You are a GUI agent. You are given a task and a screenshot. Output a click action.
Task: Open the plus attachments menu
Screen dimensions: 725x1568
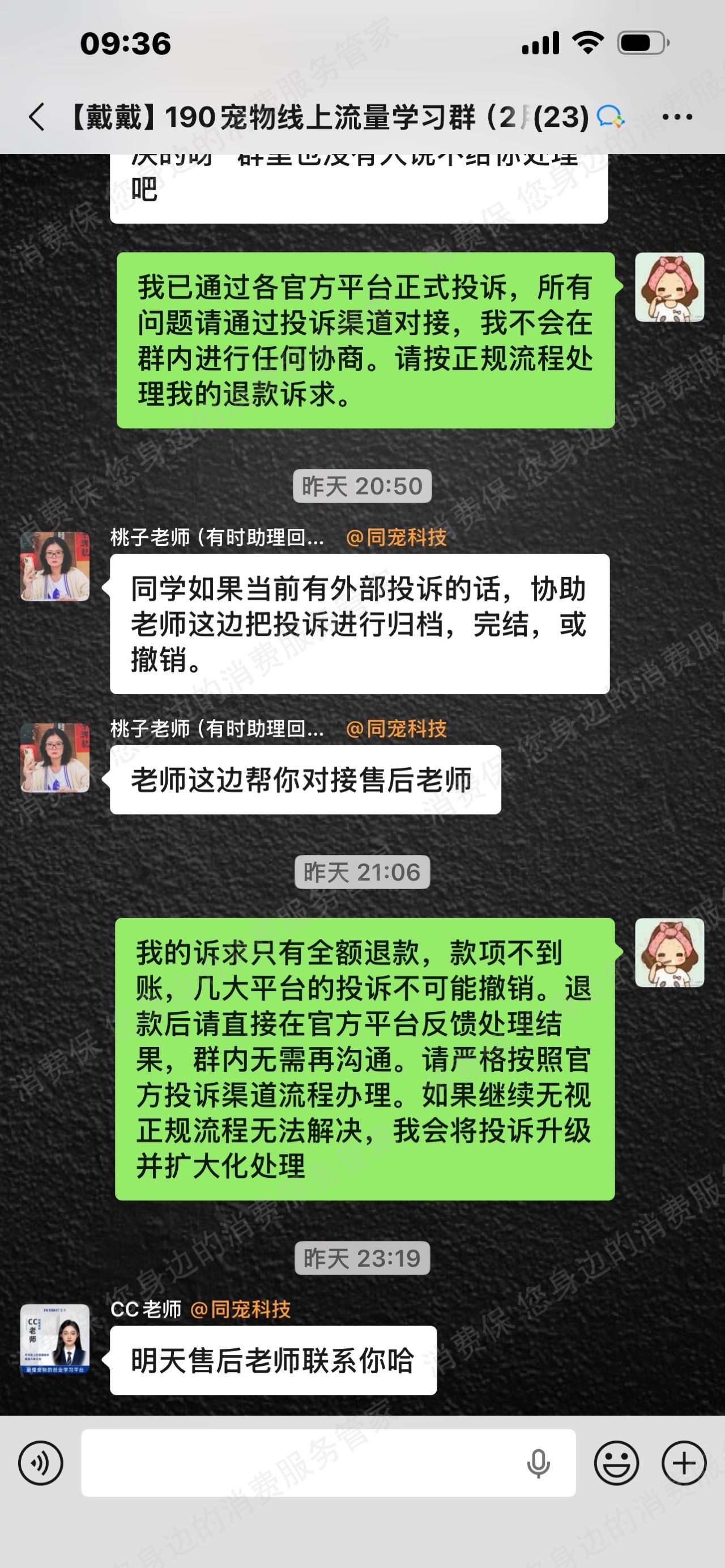[x=684, y=1463]
